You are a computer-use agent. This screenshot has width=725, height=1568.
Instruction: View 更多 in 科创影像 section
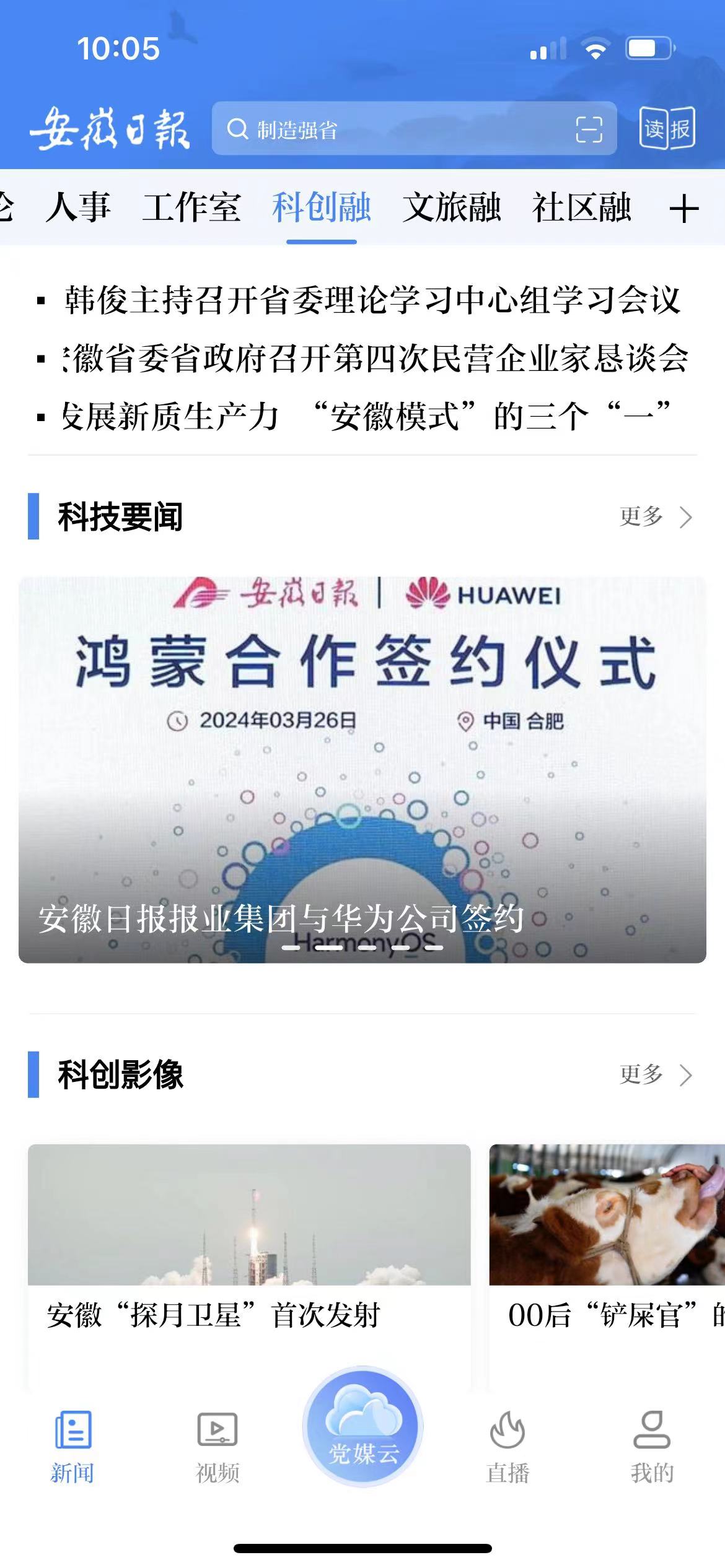tap(655, 1074)
